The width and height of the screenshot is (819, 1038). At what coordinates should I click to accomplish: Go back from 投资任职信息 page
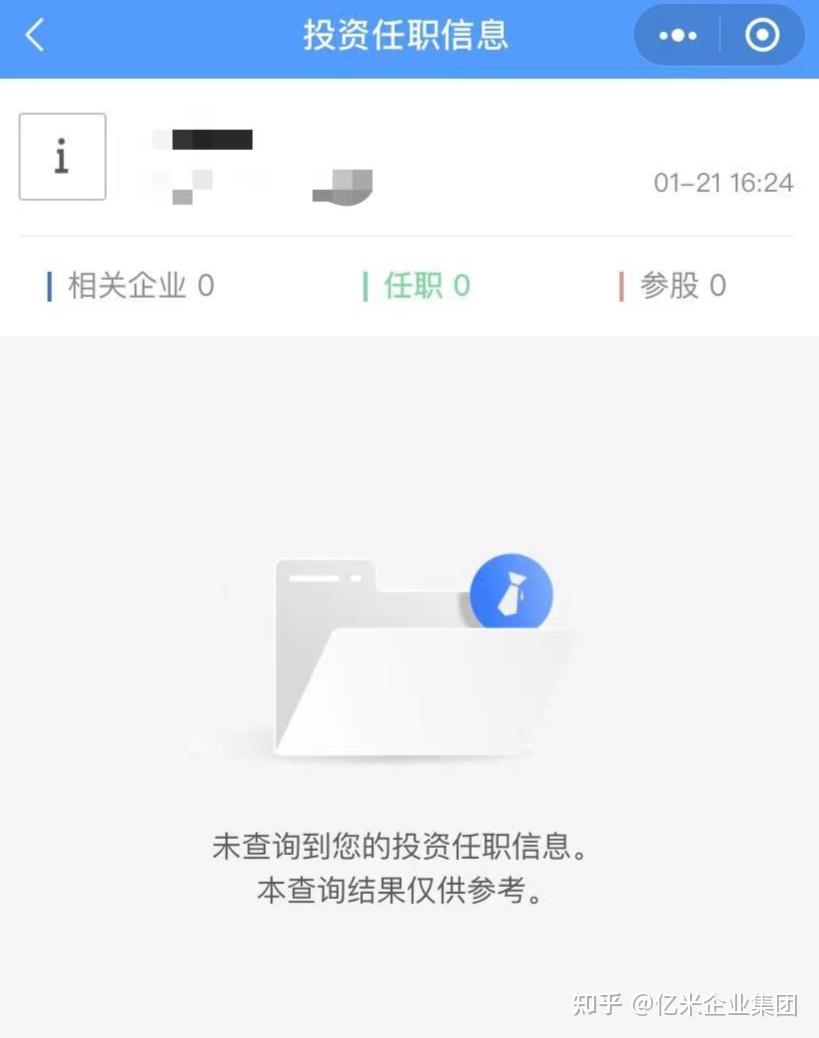pyautogui.click(x=35, y=36)
